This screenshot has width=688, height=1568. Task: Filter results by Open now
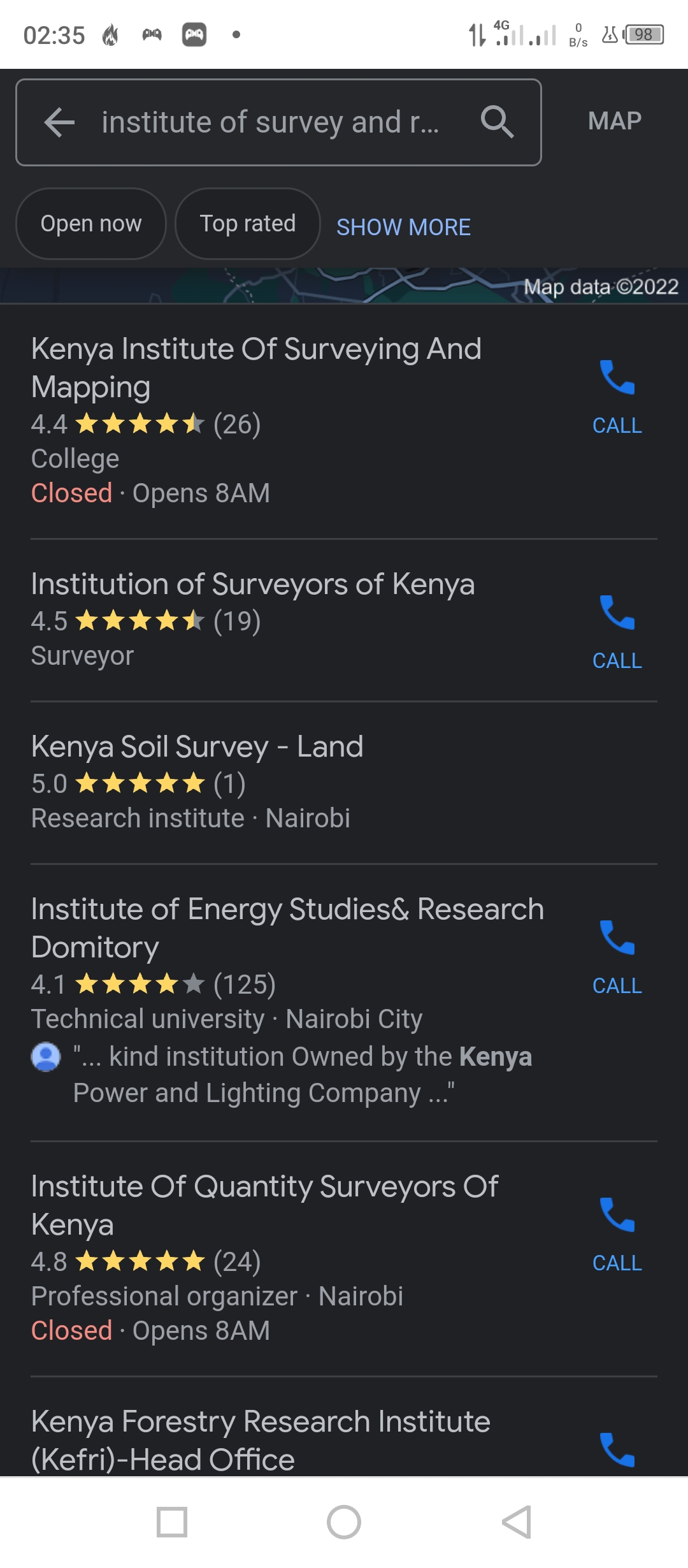(x=91, y=224)
